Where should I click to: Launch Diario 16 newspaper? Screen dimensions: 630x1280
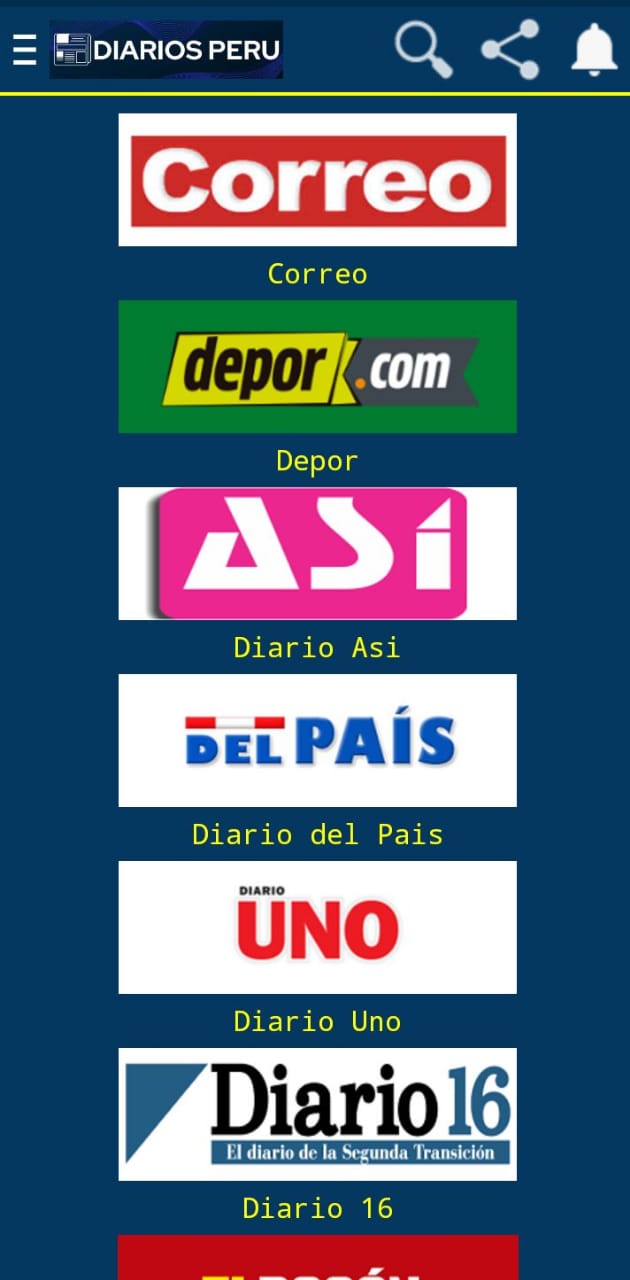point(317,1114)
